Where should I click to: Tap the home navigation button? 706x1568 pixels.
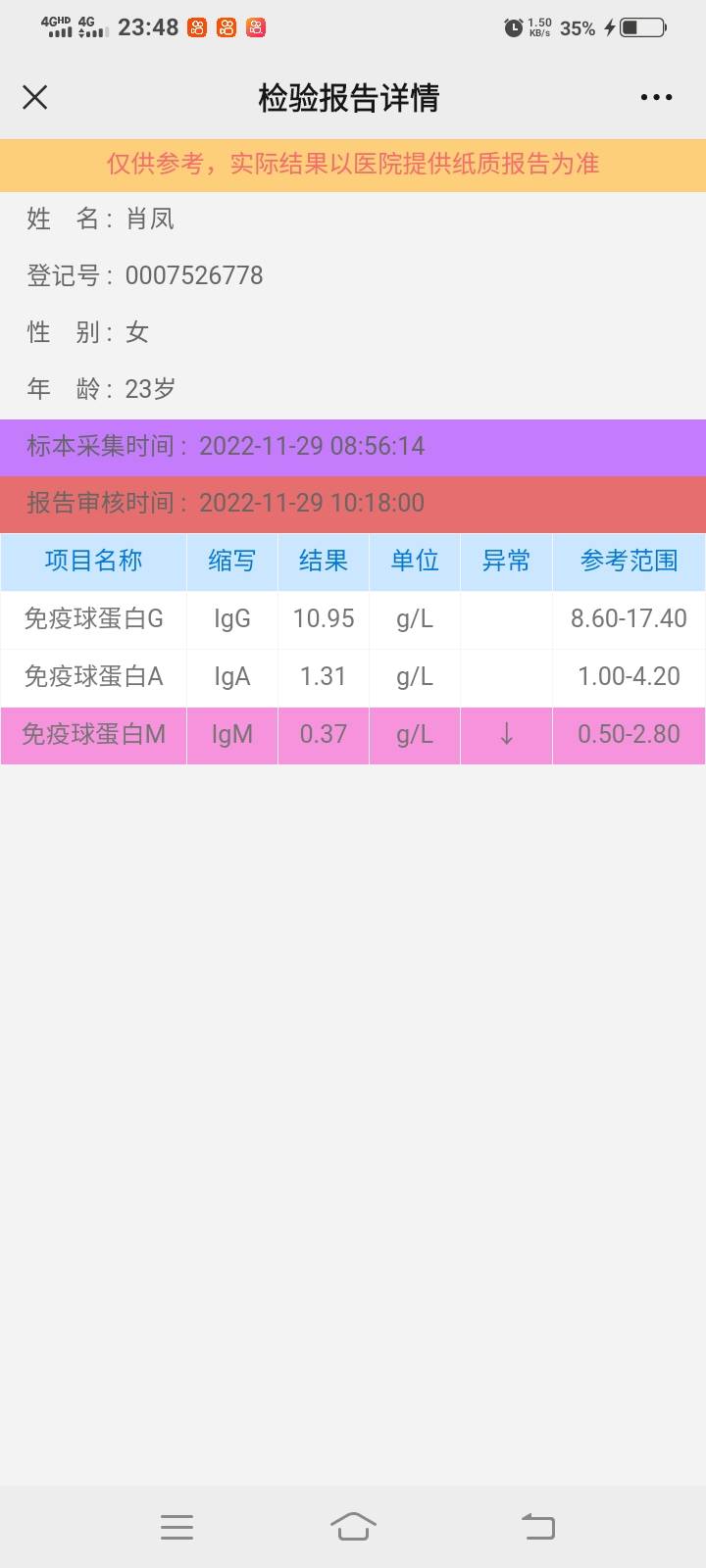click(x=354, y=1526)
